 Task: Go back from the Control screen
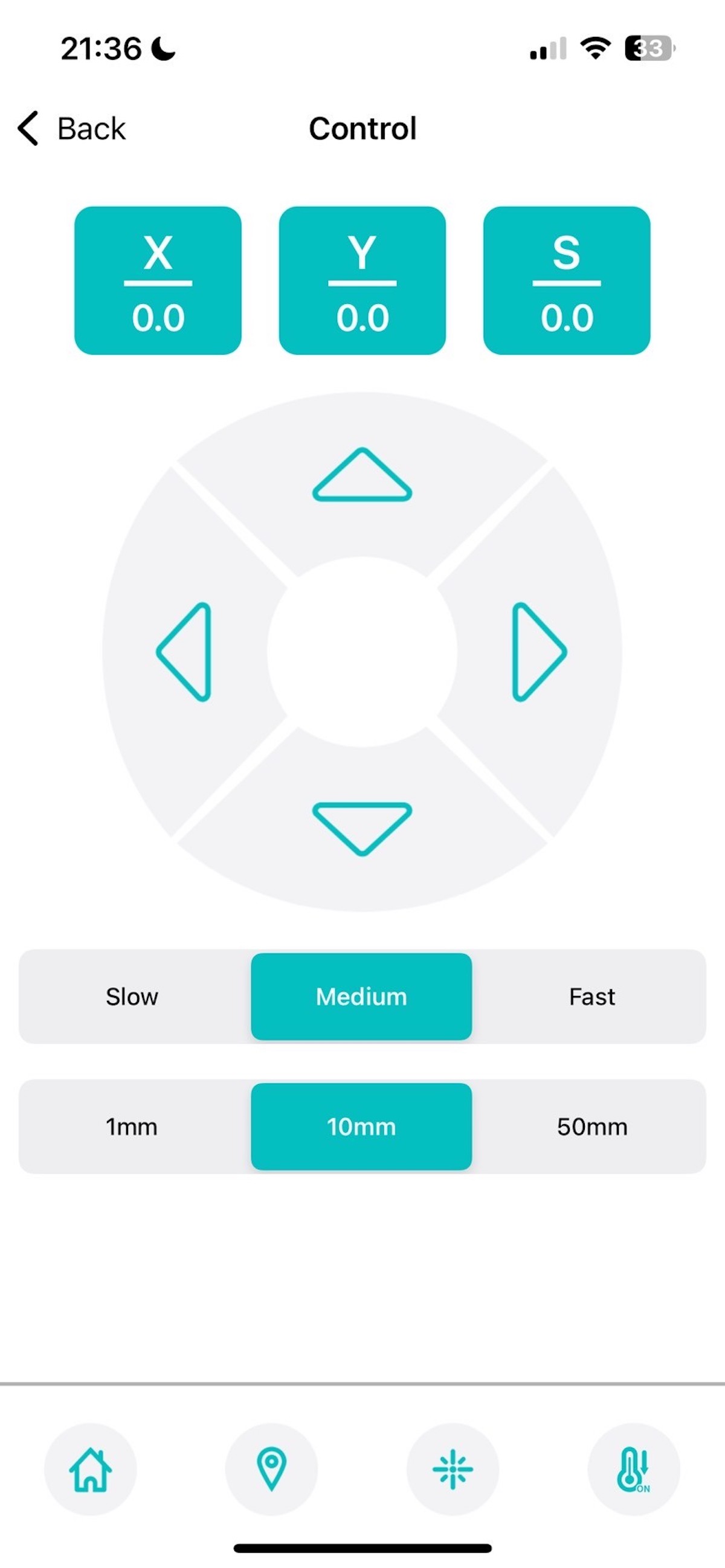71,129
